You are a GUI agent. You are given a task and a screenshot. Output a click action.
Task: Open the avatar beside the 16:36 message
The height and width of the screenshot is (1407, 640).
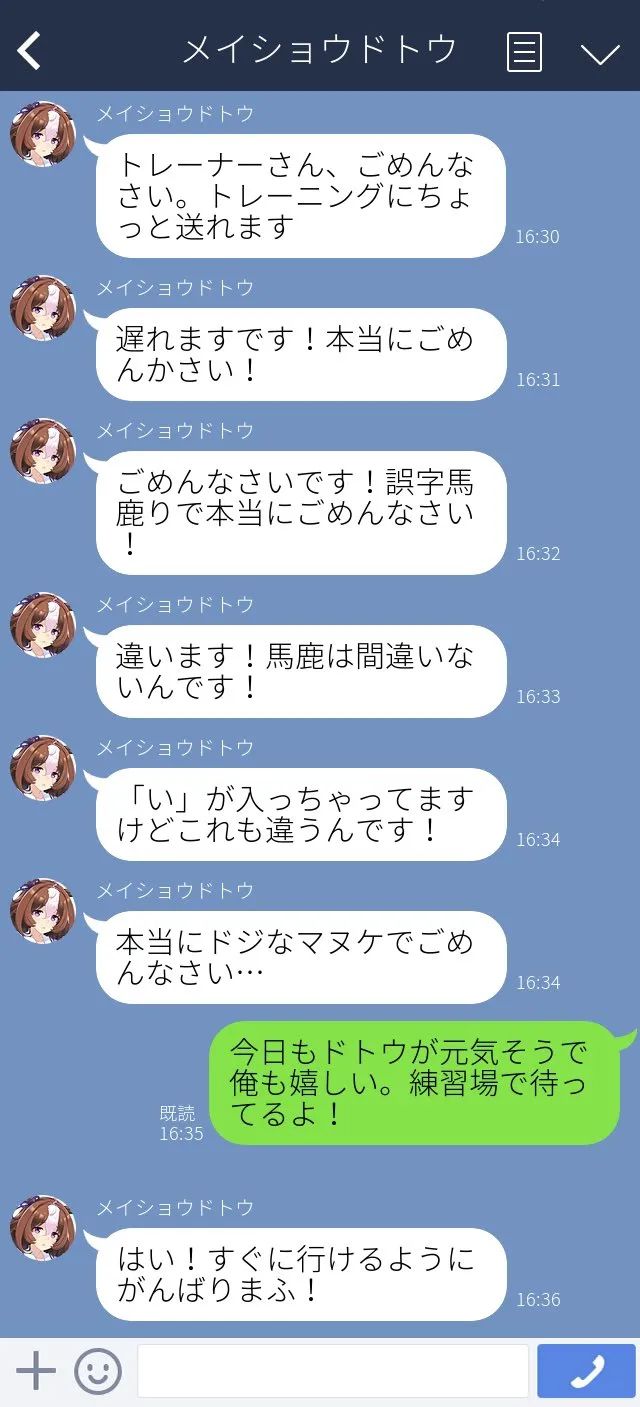point(43,1228)
